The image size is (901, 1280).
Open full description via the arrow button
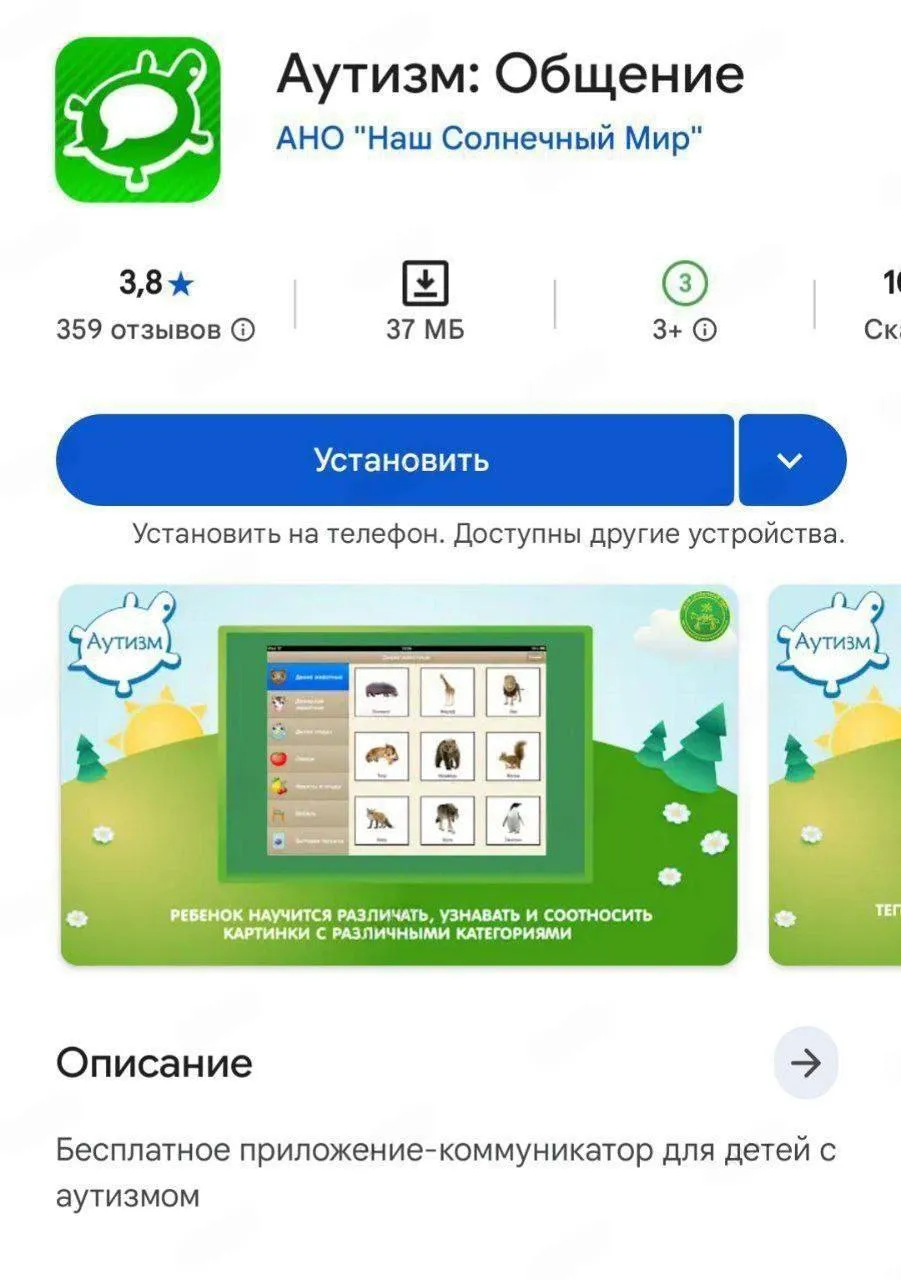click(806, 1063)
